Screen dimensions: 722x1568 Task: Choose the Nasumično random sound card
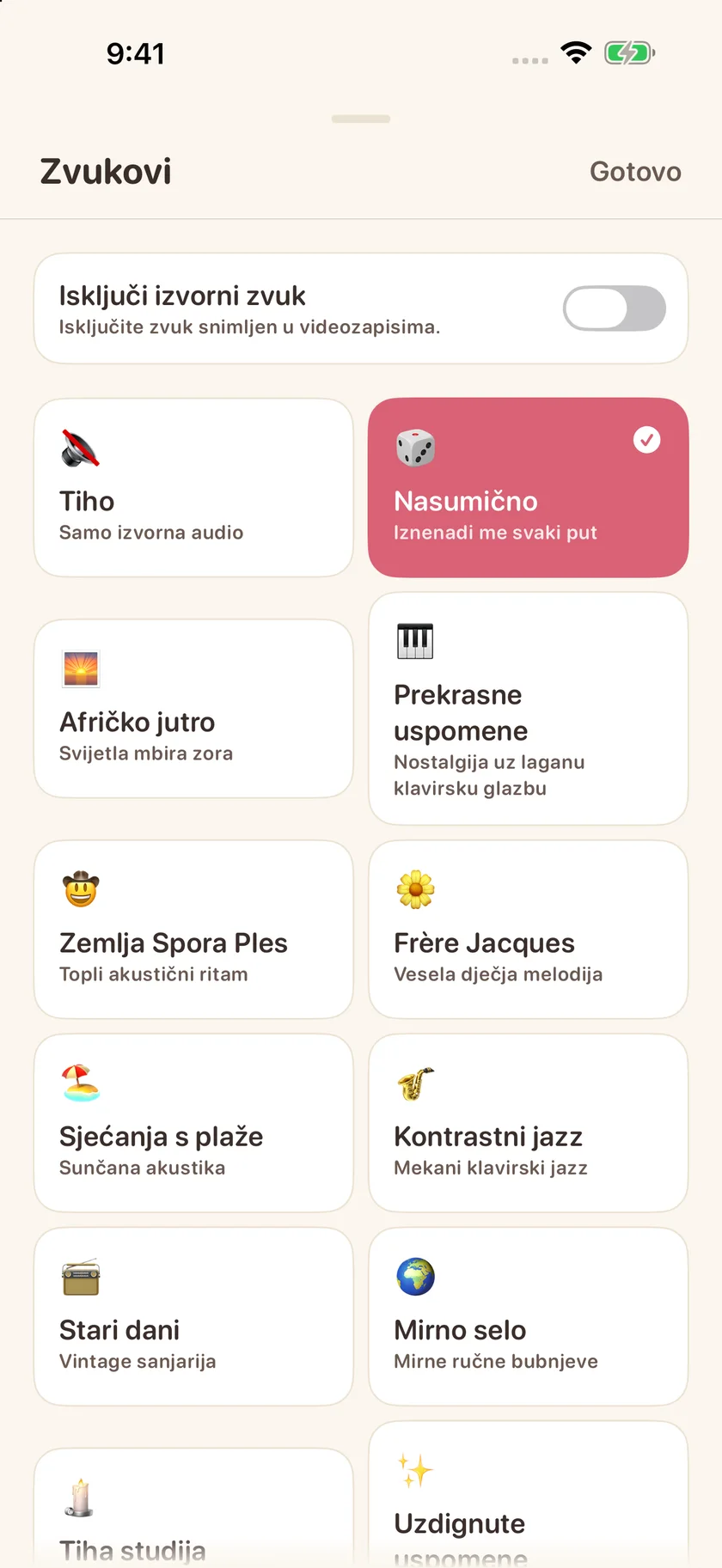[529, 487]
